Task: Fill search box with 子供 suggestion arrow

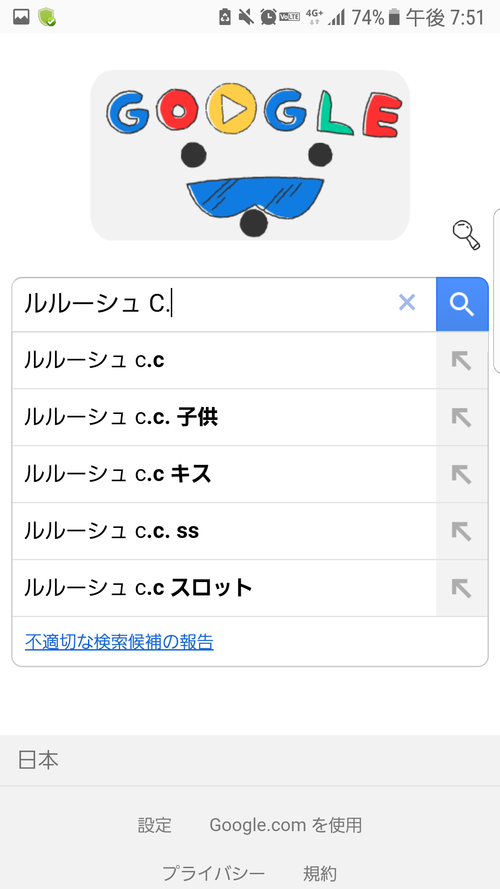Action: tap(461, 417)
